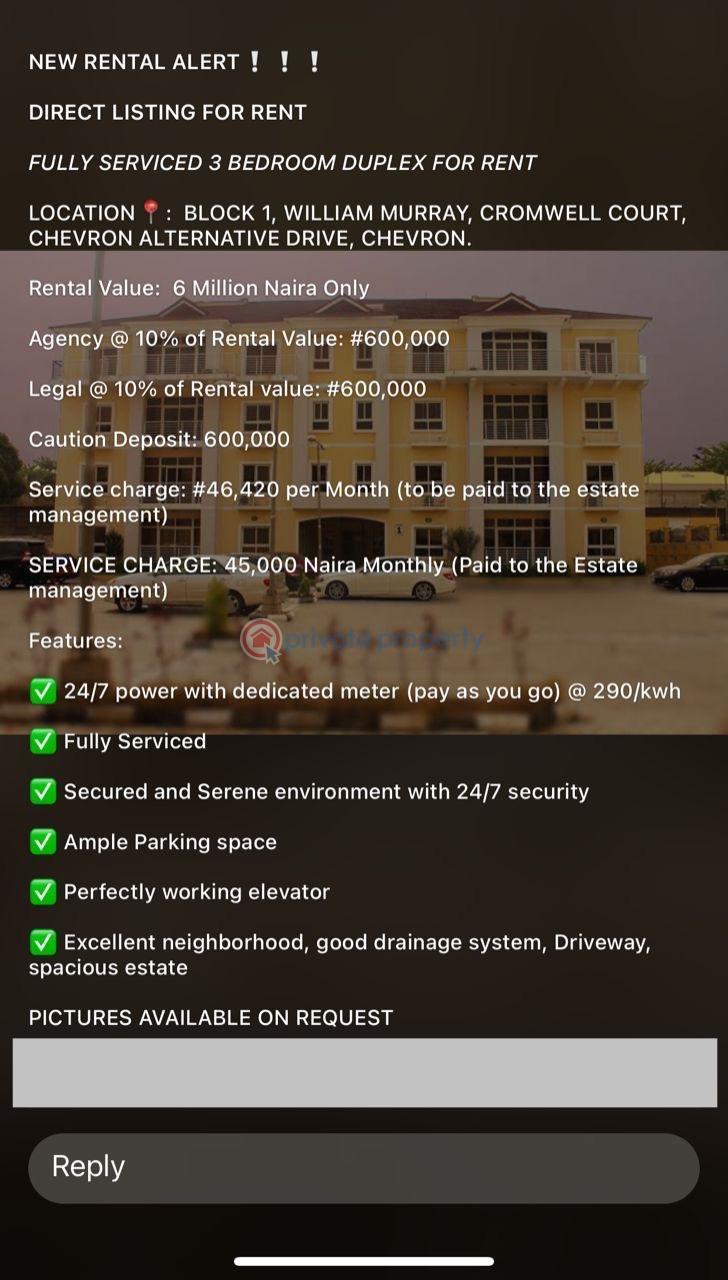Click the checkmark beside Secured and Serene environment
The width and height of the screenshot is (728, 1280).
pyautogui.click(x=41, y=791)
